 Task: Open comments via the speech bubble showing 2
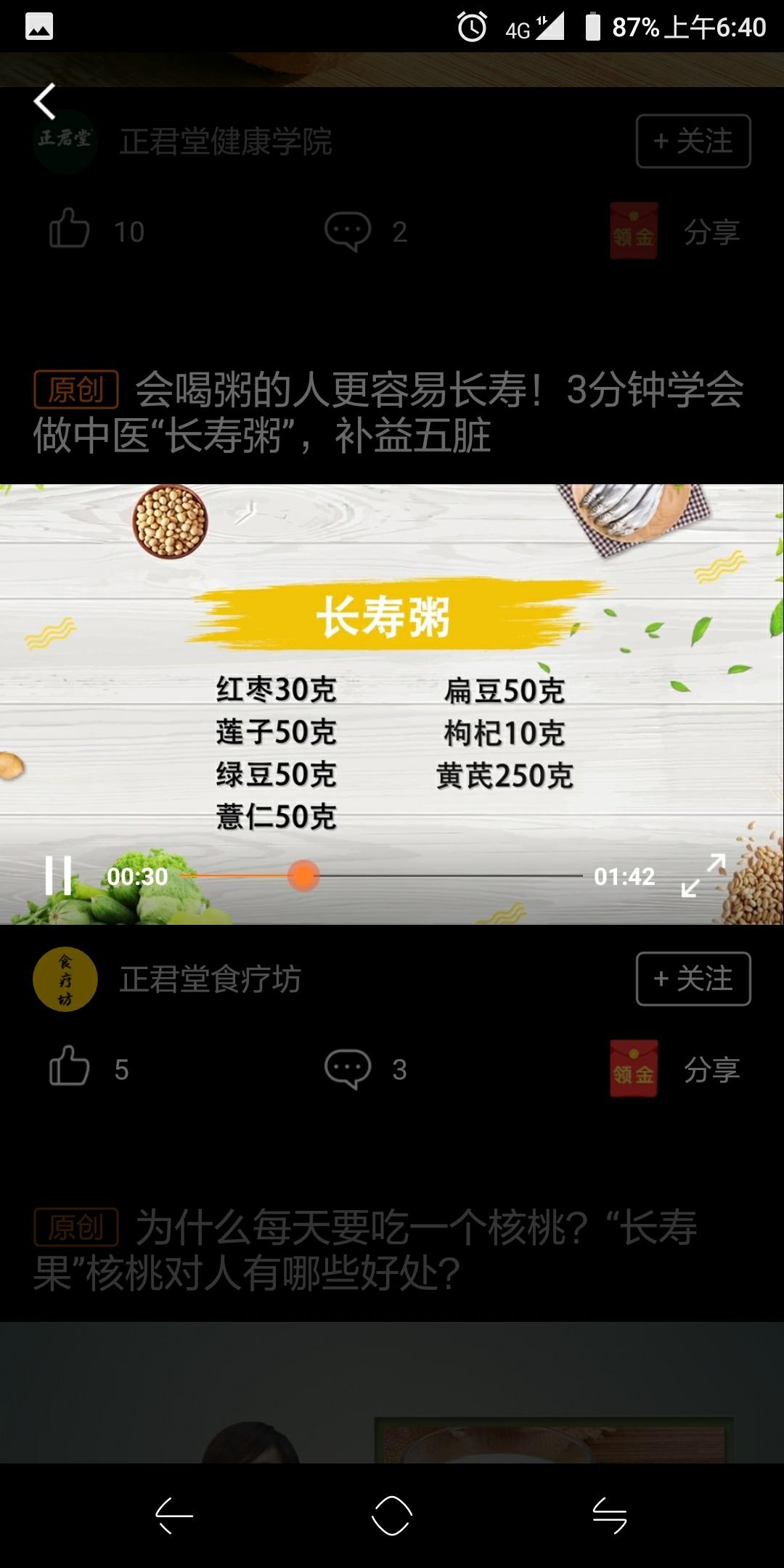(347, 231)
